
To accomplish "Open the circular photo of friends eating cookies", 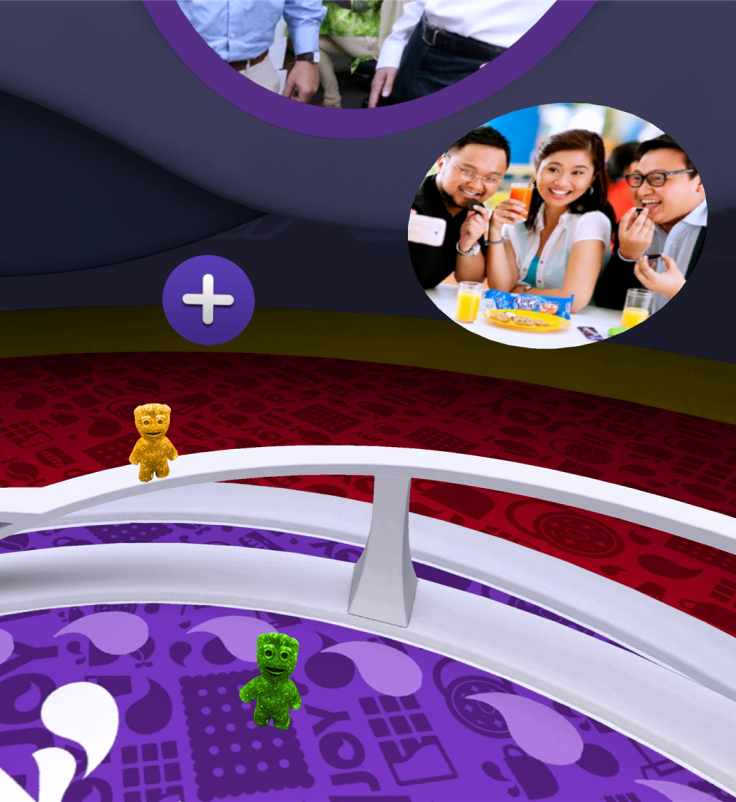I will pyautogui.click(x=558, y=226).
